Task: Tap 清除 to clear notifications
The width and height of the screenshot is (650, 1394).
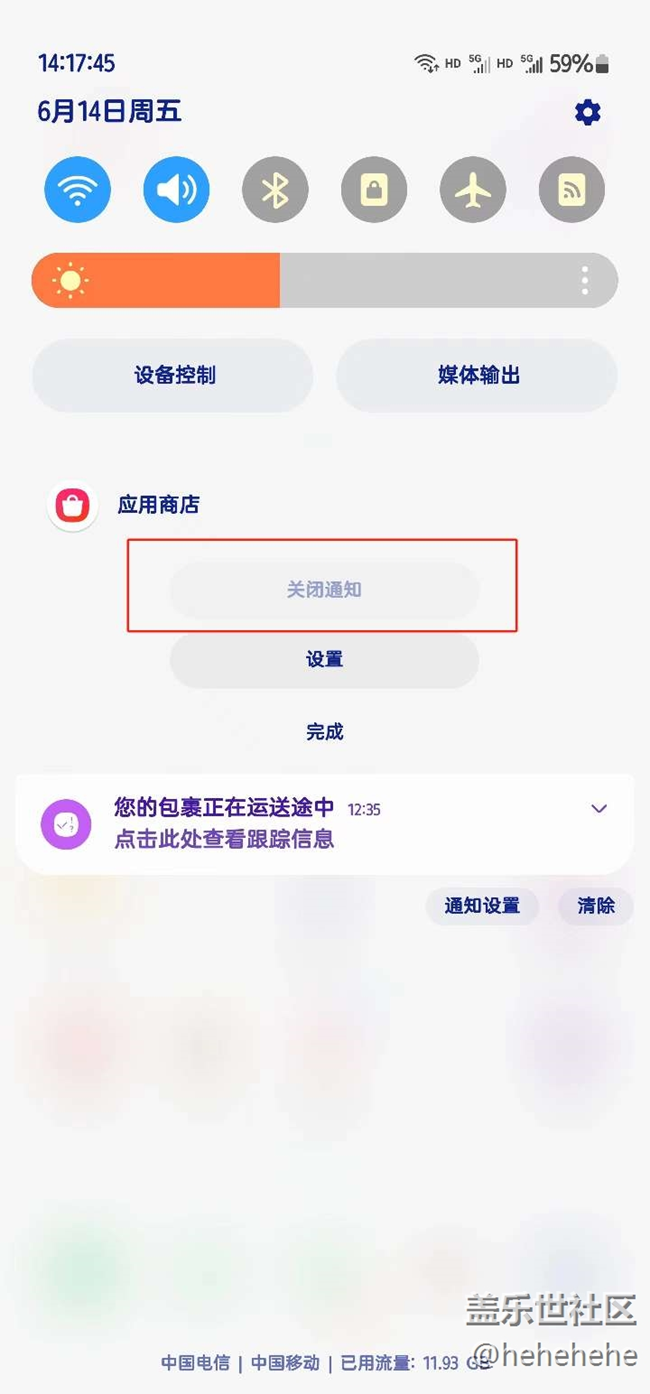Action: (596, 906)
